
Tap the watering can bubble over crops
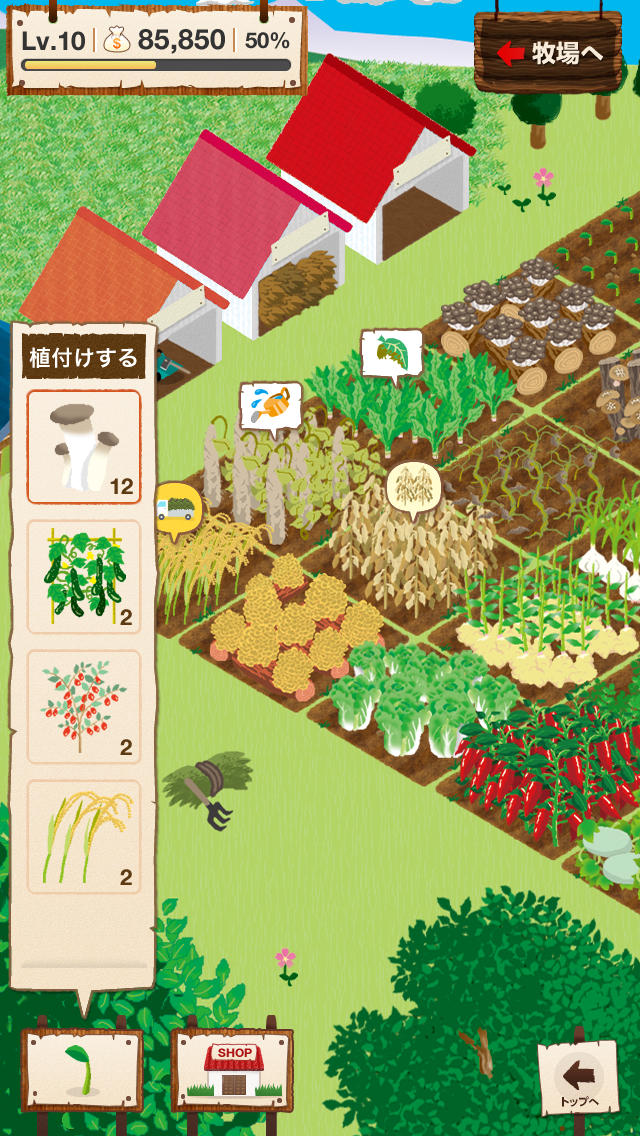click(270, 405)
